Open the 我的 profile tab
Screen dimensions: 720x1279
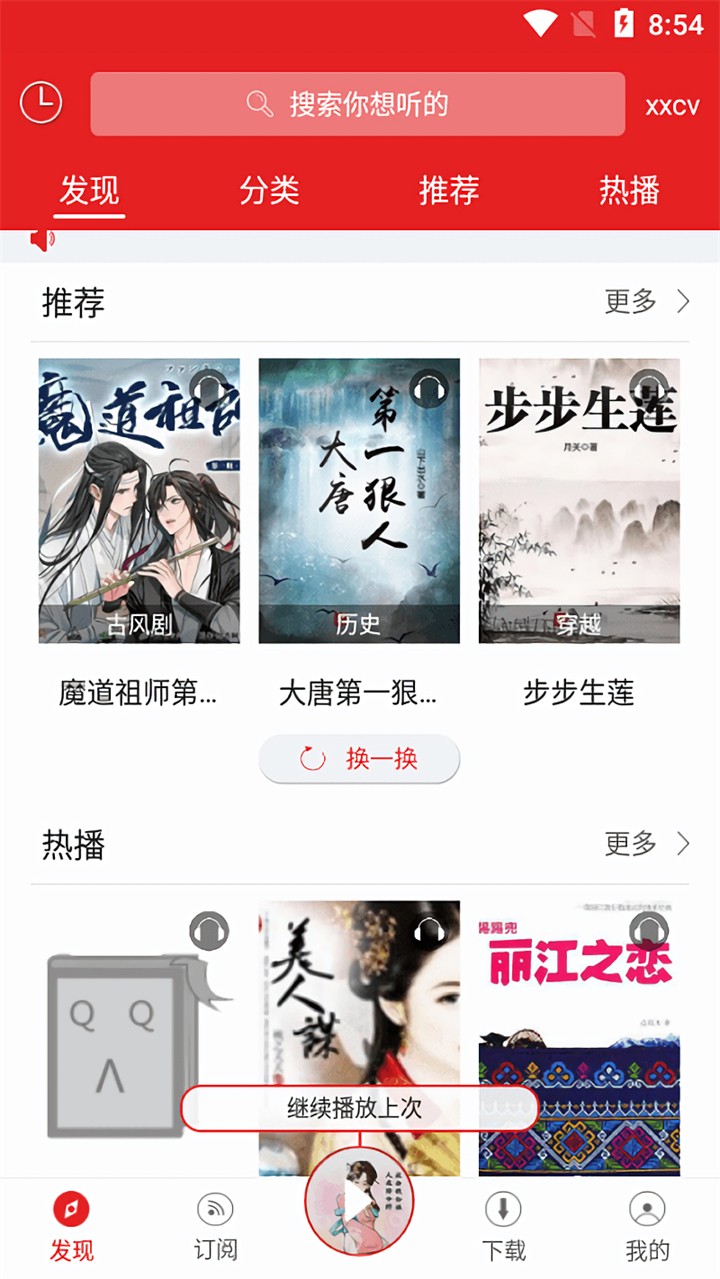click(x=647, y=1227)
